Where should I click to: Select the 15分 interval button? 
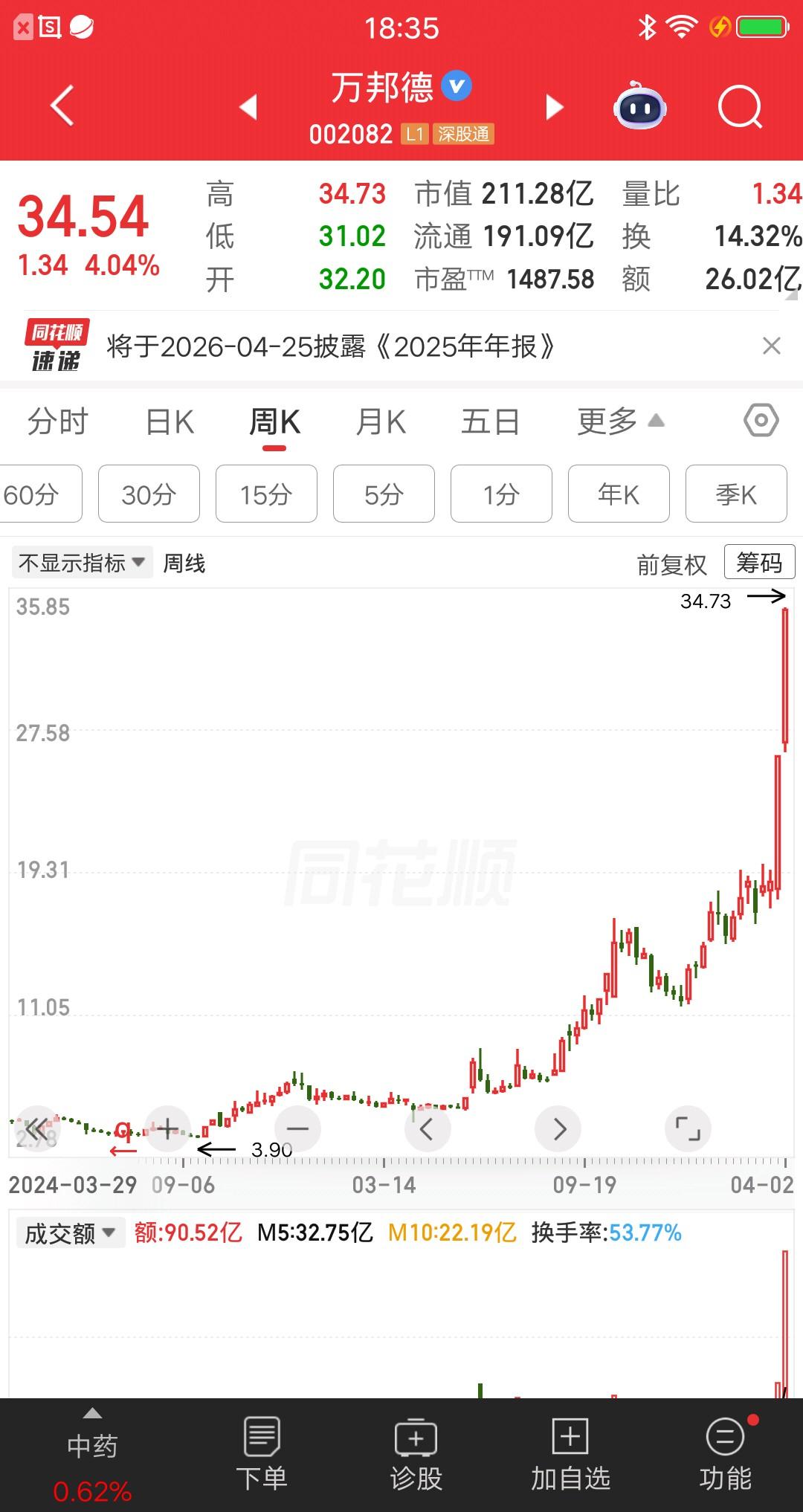point(266,494)
